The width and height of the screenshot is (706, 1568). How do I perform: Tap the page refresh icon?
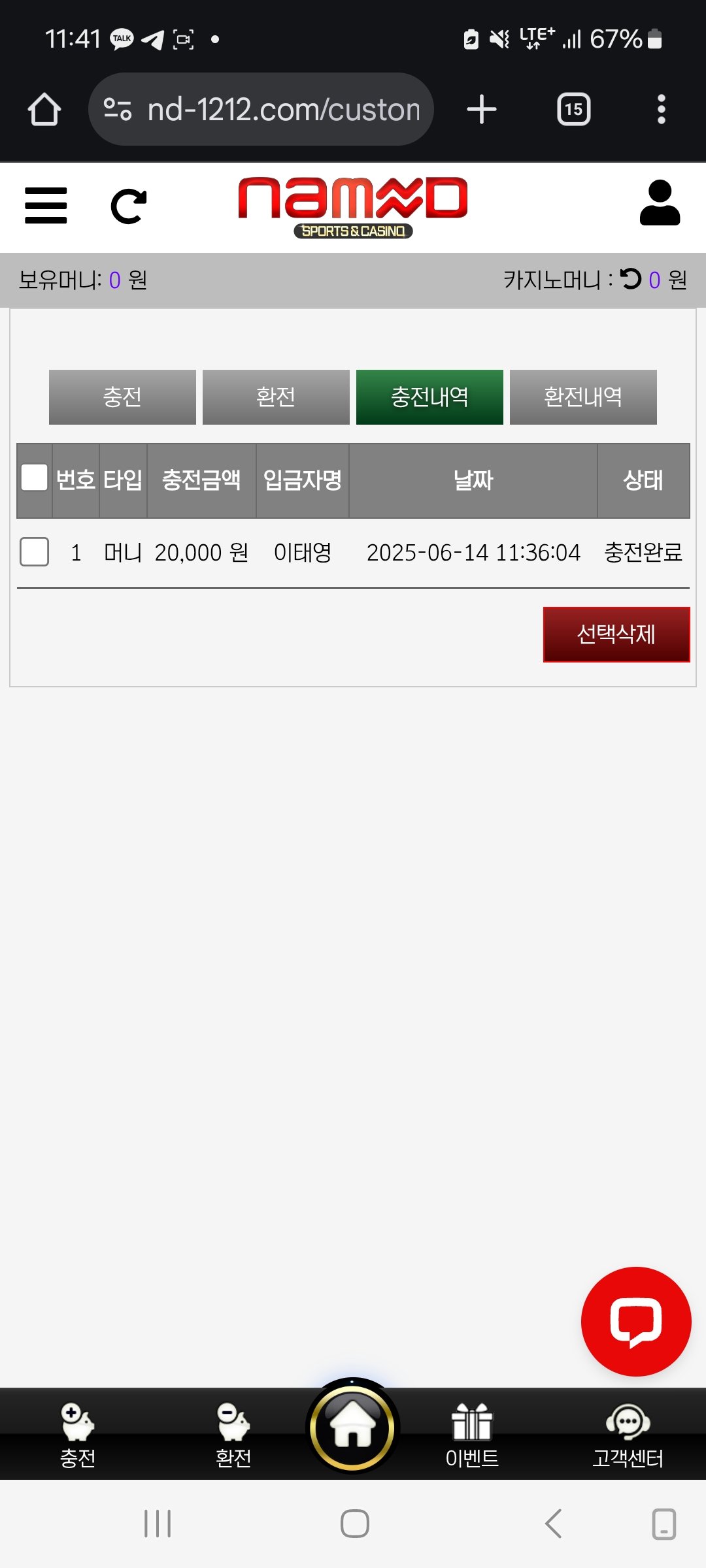point(128,206)
